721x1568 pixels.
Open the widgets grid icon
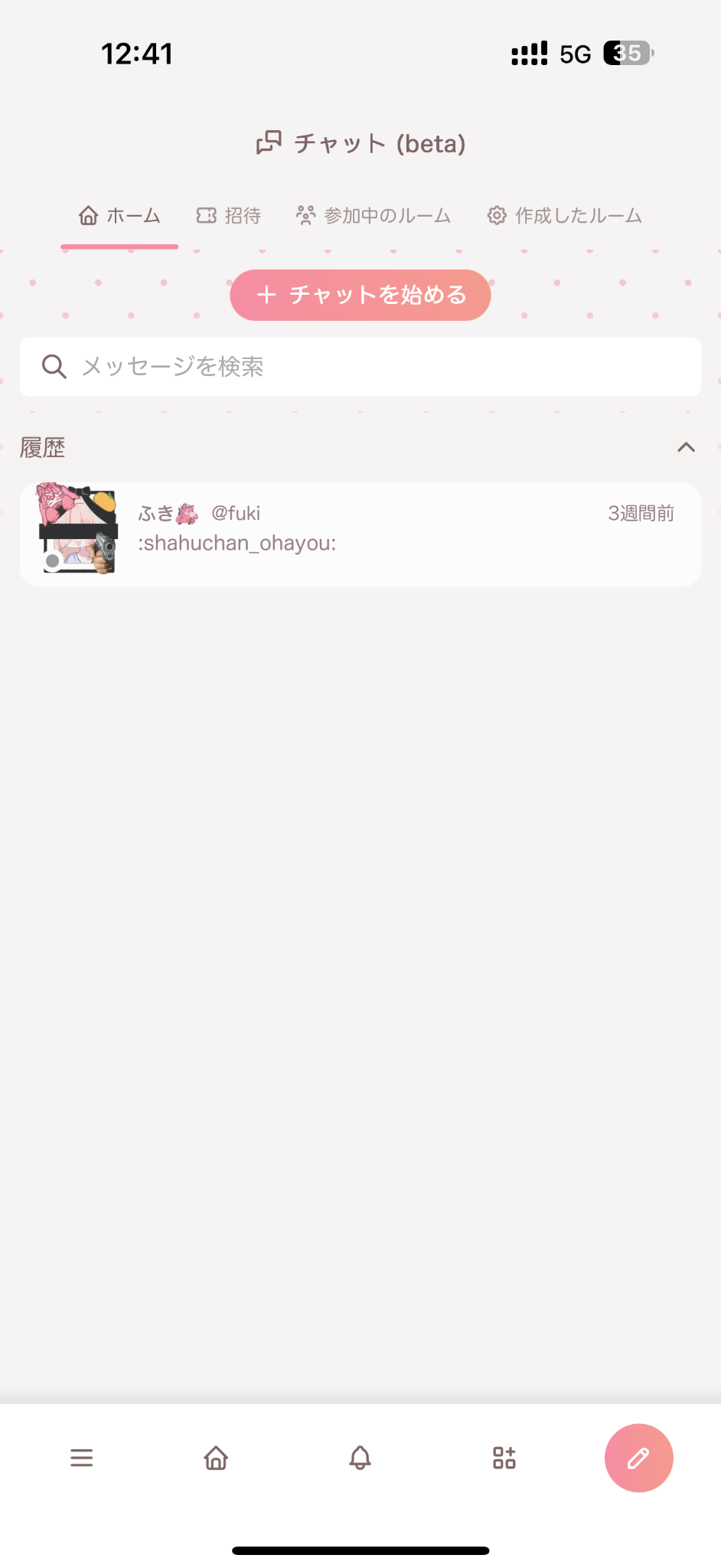click(x=504, y=1458)
